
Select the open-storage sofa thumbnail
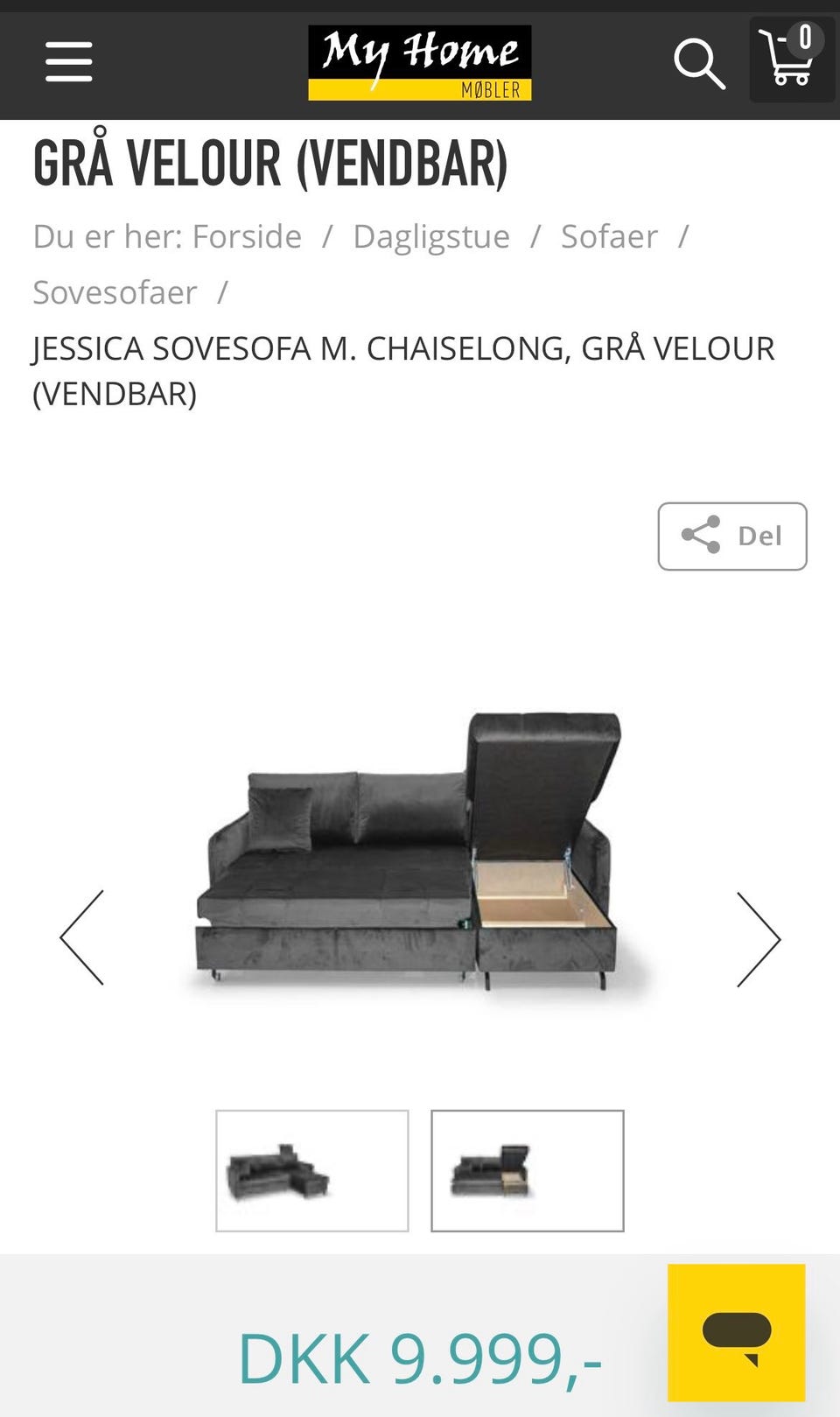tap(527, 1170)
